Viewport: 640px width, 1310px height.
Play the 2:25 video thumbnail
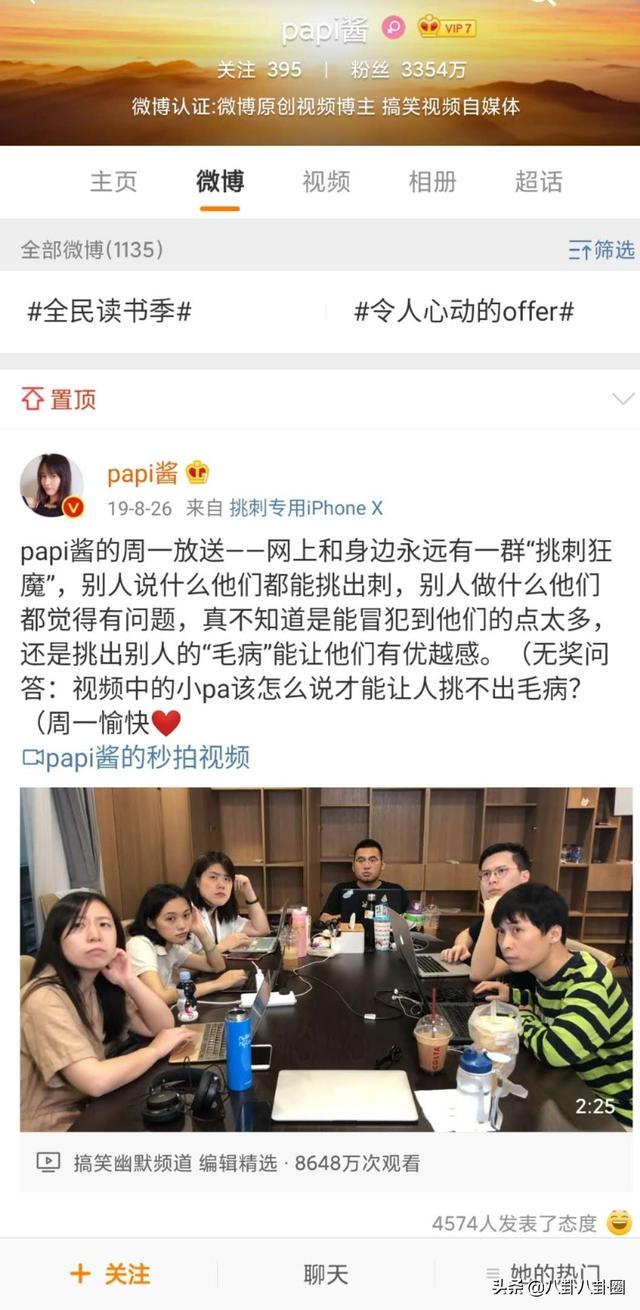[326, 959]
